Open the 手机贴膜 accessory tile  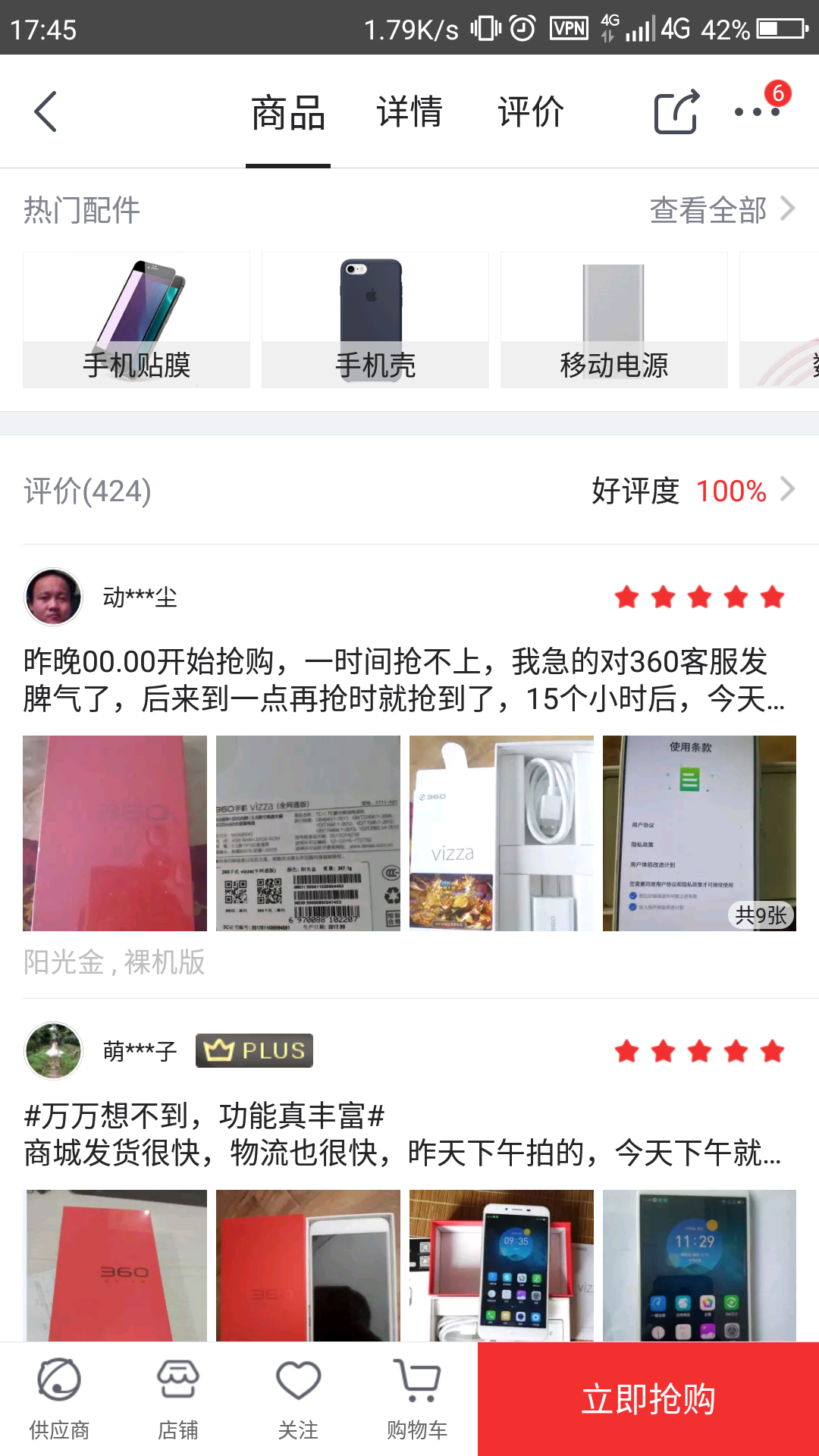click(136, 320)
